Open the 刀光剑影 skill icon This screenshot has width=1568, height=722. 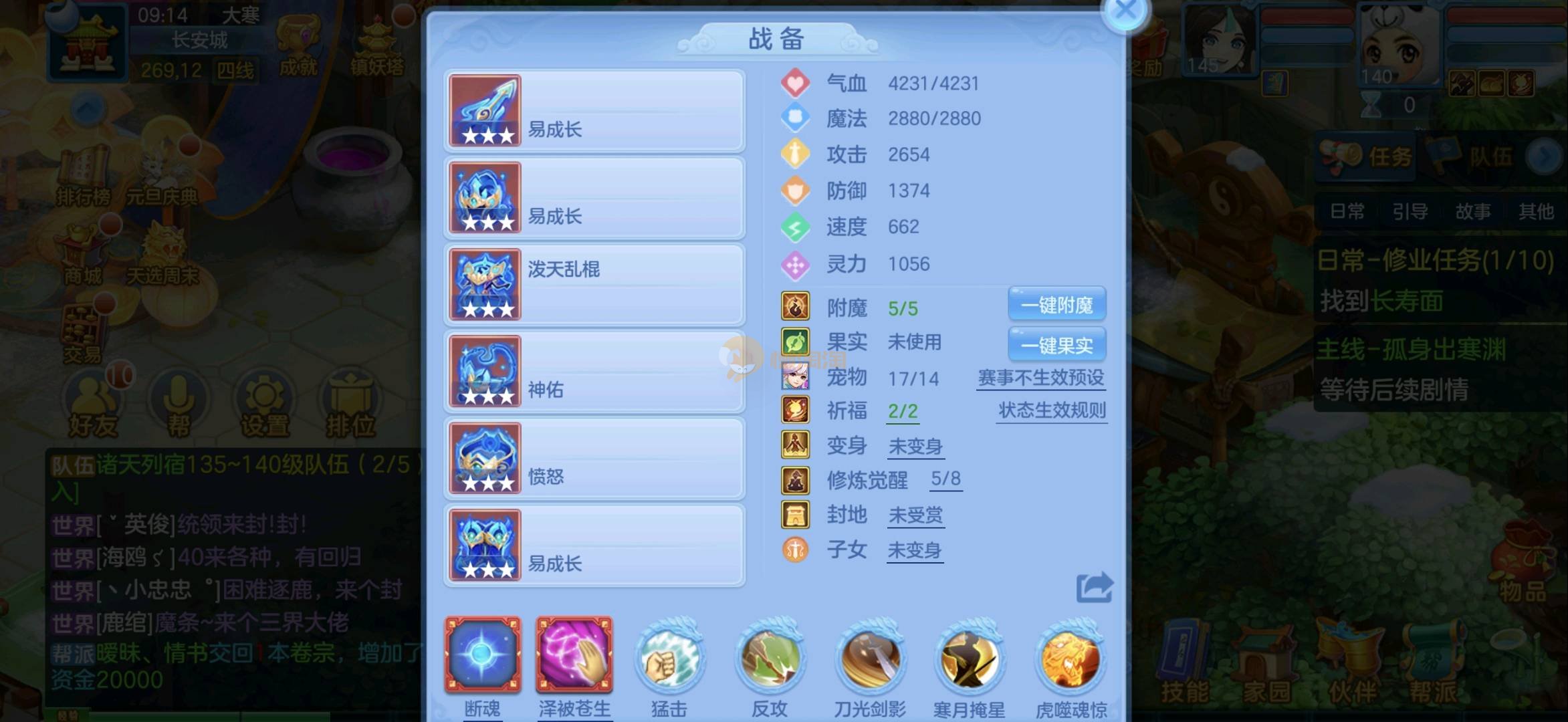870,658
